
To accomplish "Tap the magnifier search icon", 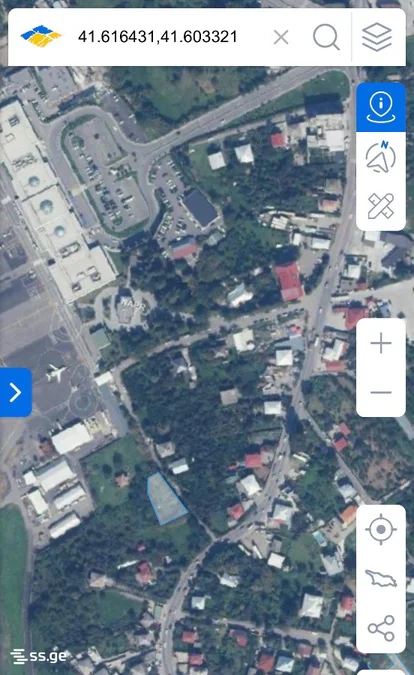I will click(326, 37).
